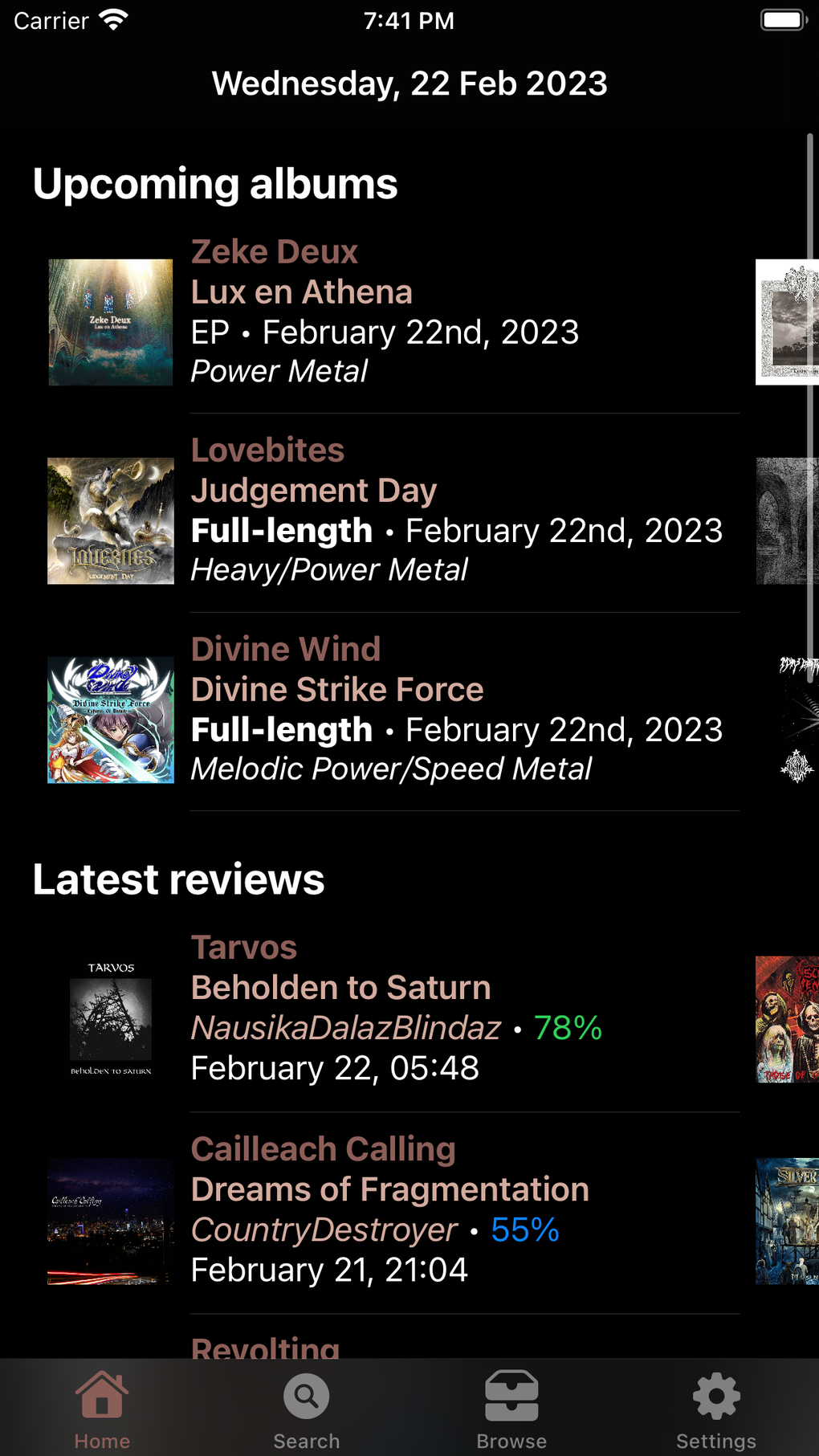The width and height of the screenshot is (819, 1456).
Task: Open the Lux en Athena EP
Action: click(x=301, y=292)
